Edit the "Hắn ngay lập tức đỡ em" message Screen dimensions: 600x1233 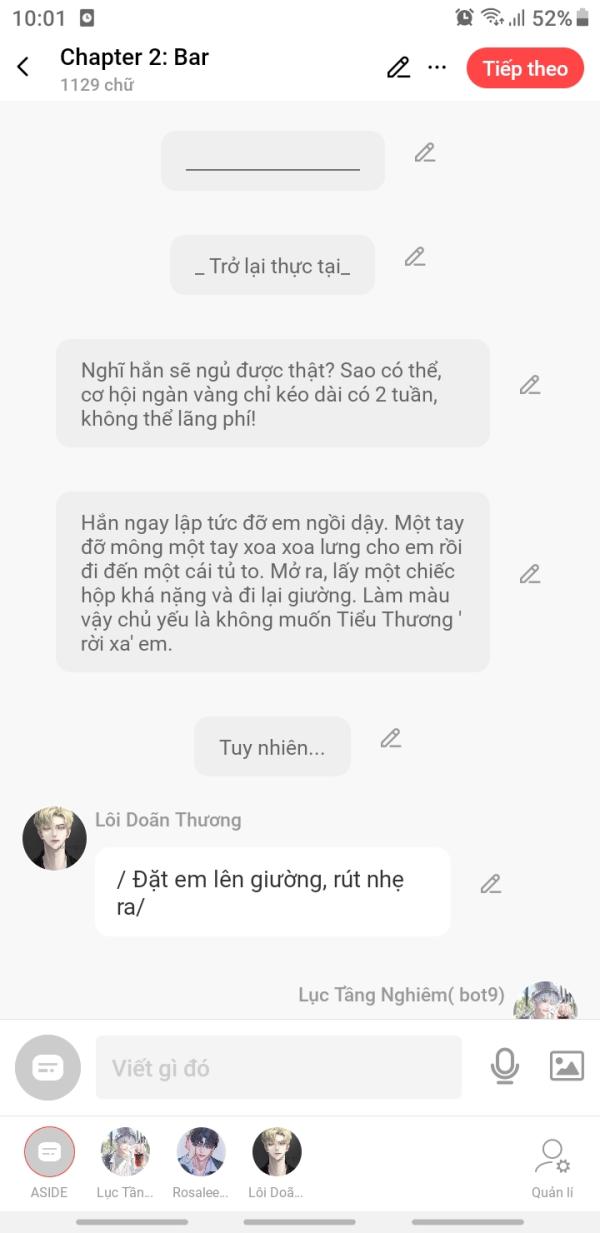tap(529, 575)
